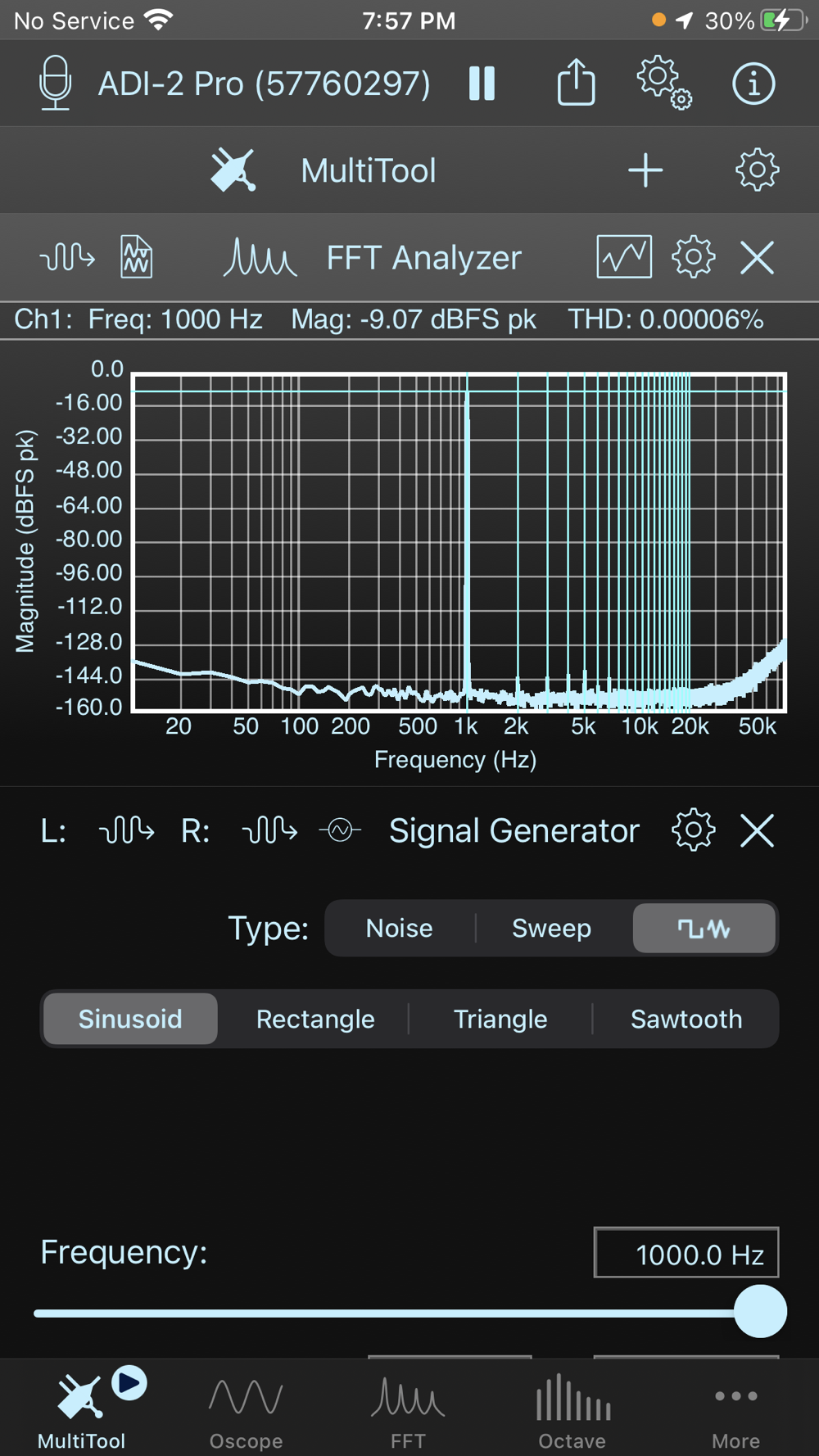This screenshot has height=1456, width=819.
Task: Close the FFT Analyzer panel
Action: click(x=757, y=258)
